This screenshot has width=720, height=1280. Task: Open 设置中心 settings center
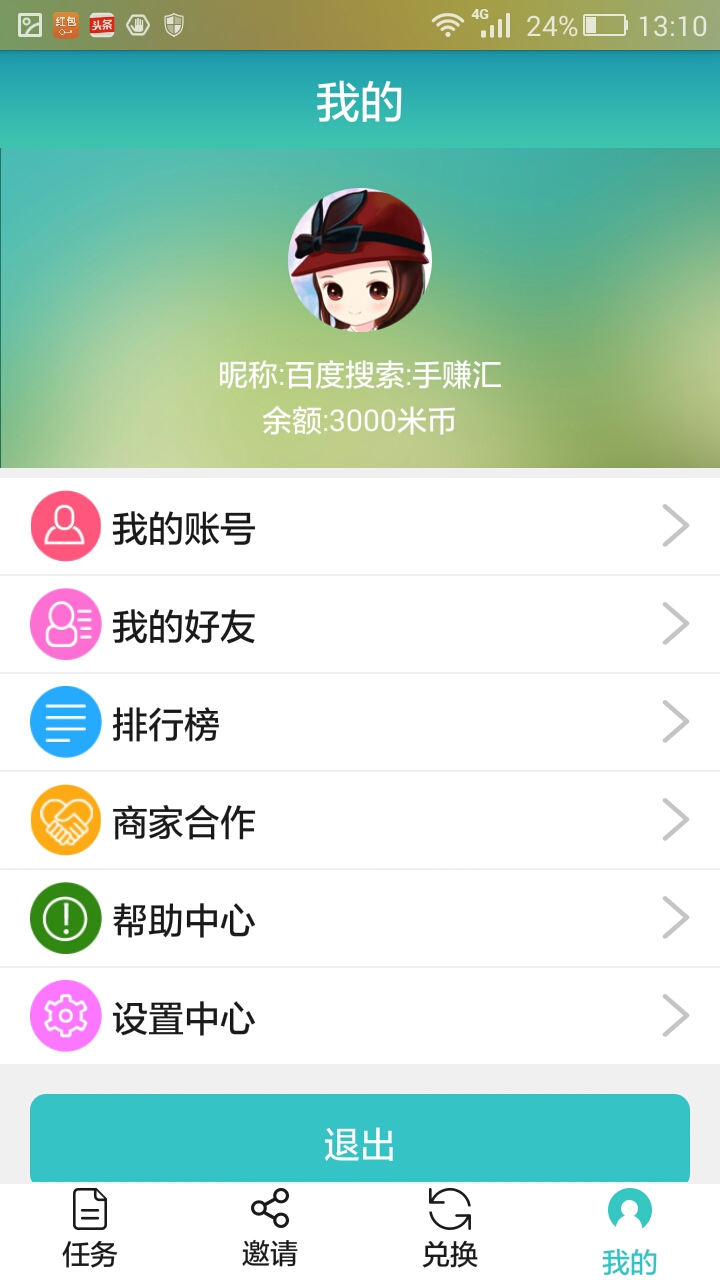point(360,1017)
